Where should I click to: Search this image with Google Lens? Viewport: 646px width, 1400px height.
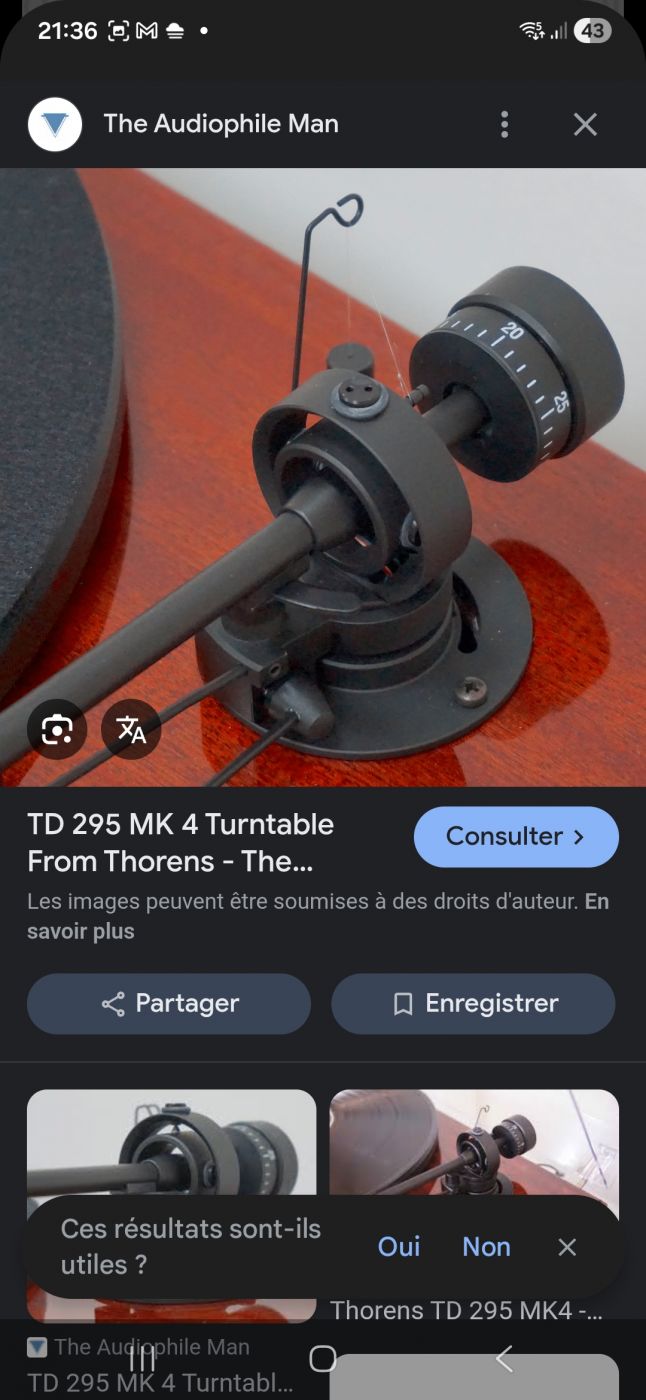pyautogui.click(x=57, y=730)
